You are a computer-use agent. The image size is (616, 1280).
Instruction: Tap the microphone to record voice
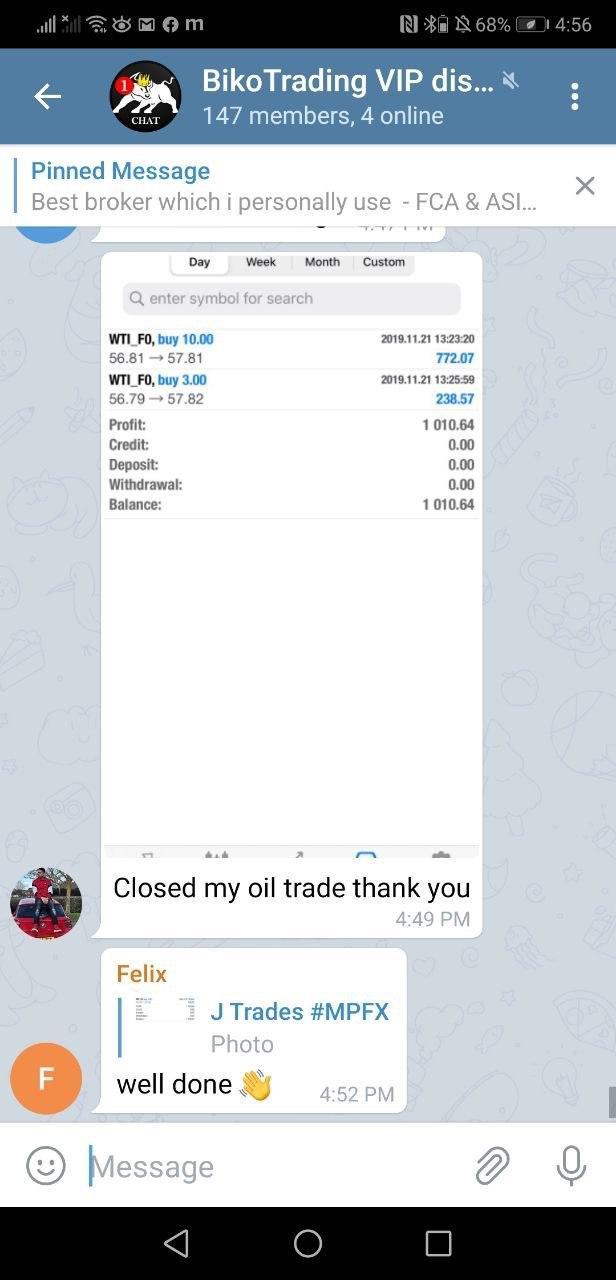click(x=571, y=1166)
